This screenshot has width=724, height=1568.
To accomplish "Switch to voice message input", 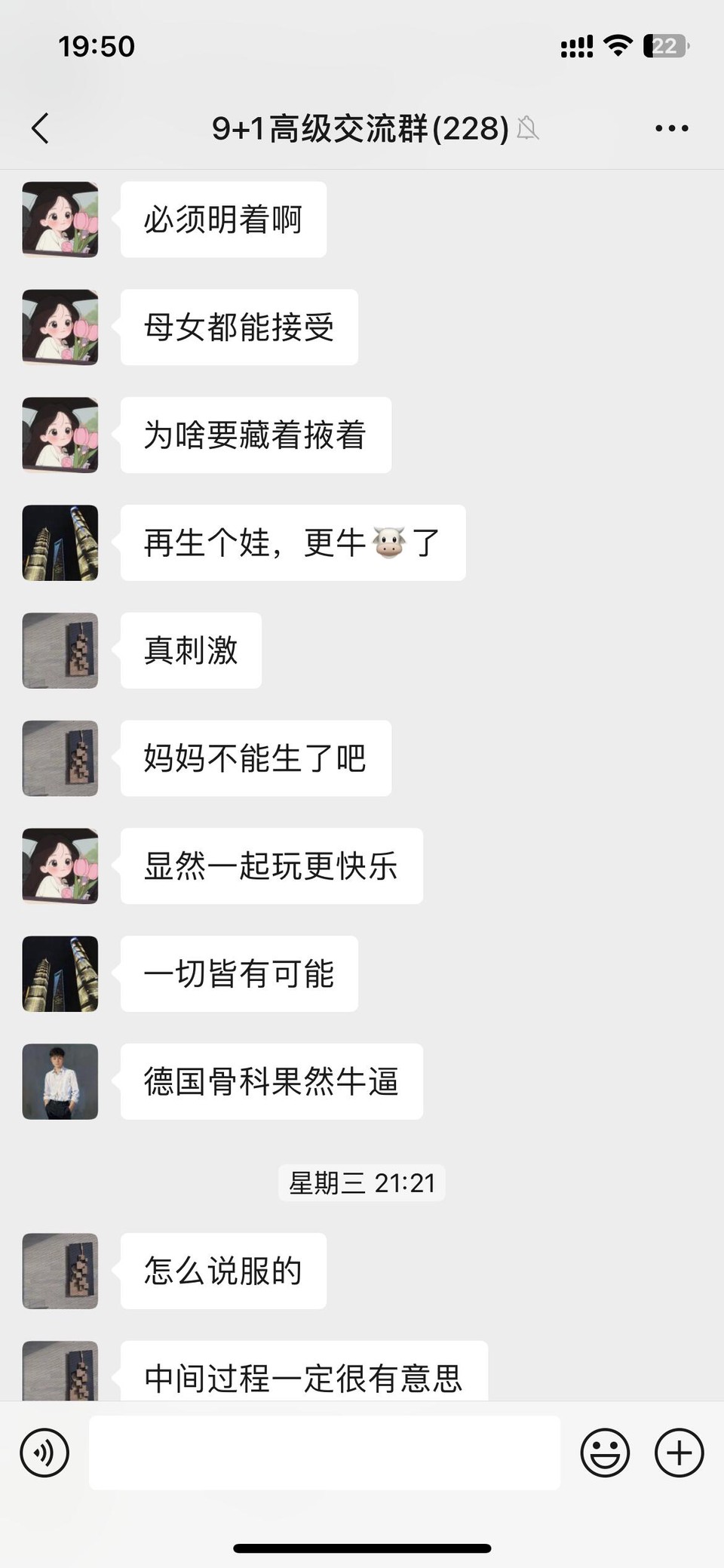I will (44, 1452).
